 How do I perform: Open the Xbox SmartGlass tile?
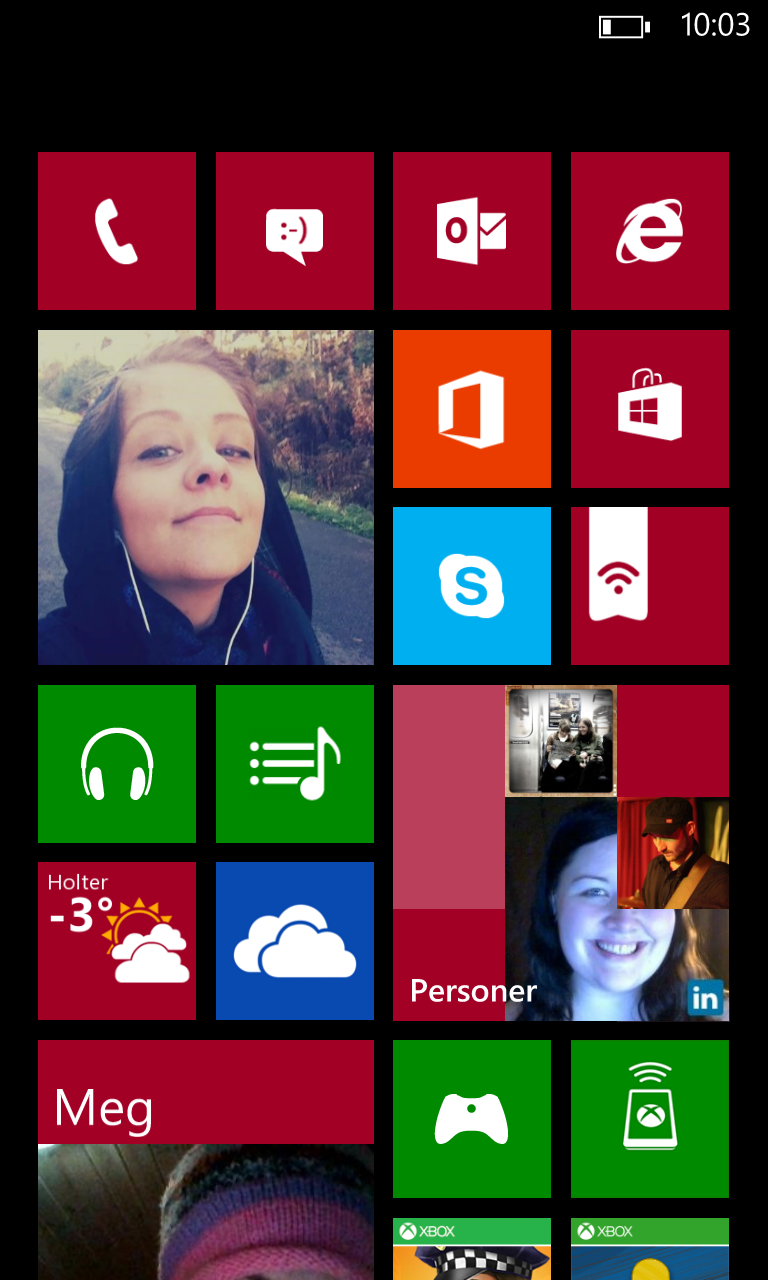point(650,1119)
